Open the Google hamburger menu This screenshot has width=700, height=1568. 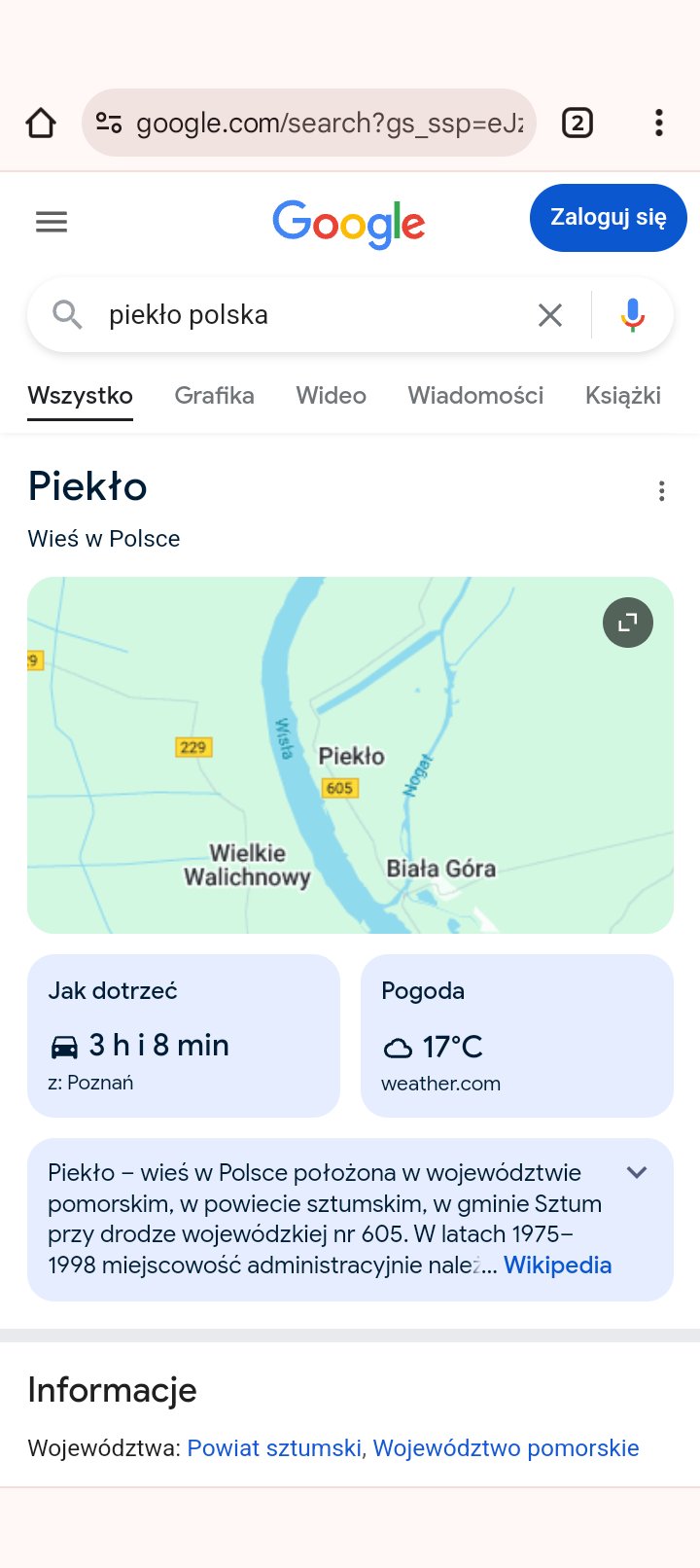(x=52, y=222)
